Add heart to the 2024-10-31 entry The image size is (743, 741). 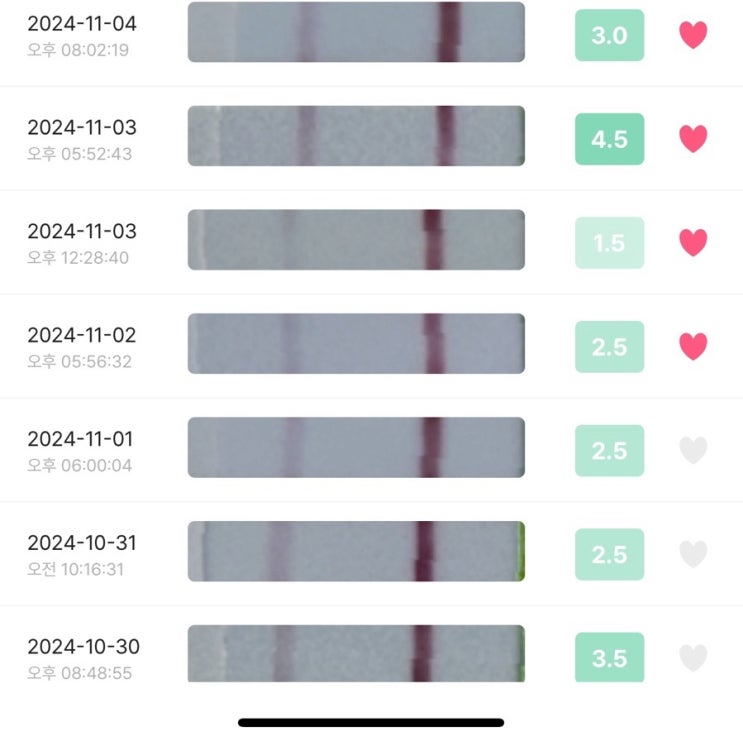pos(693,554)
